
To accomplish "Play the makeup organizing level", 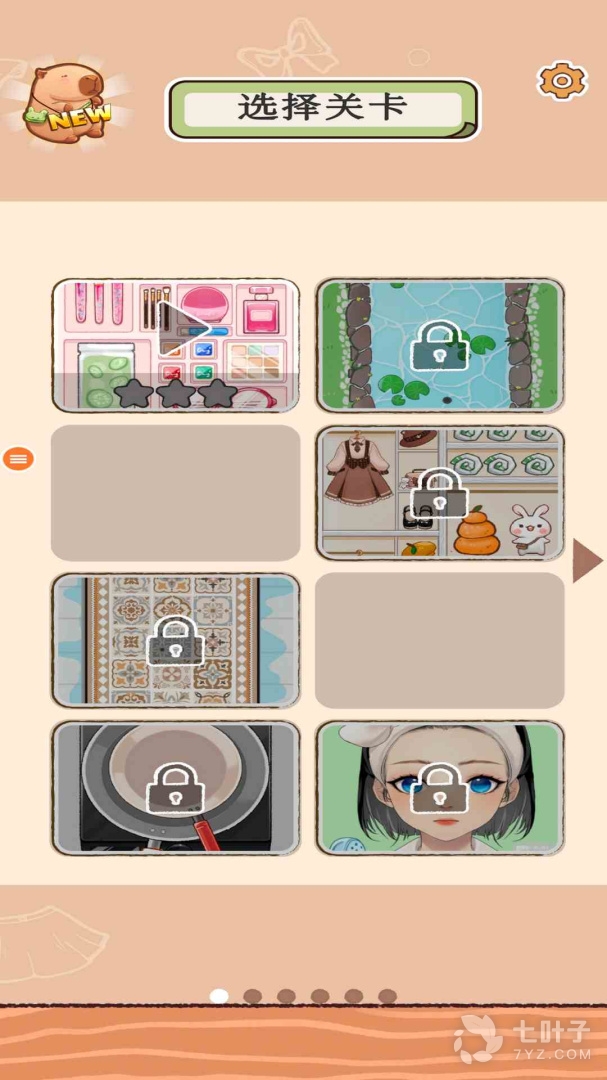I will pyautogui.click(x=176, y=345).
